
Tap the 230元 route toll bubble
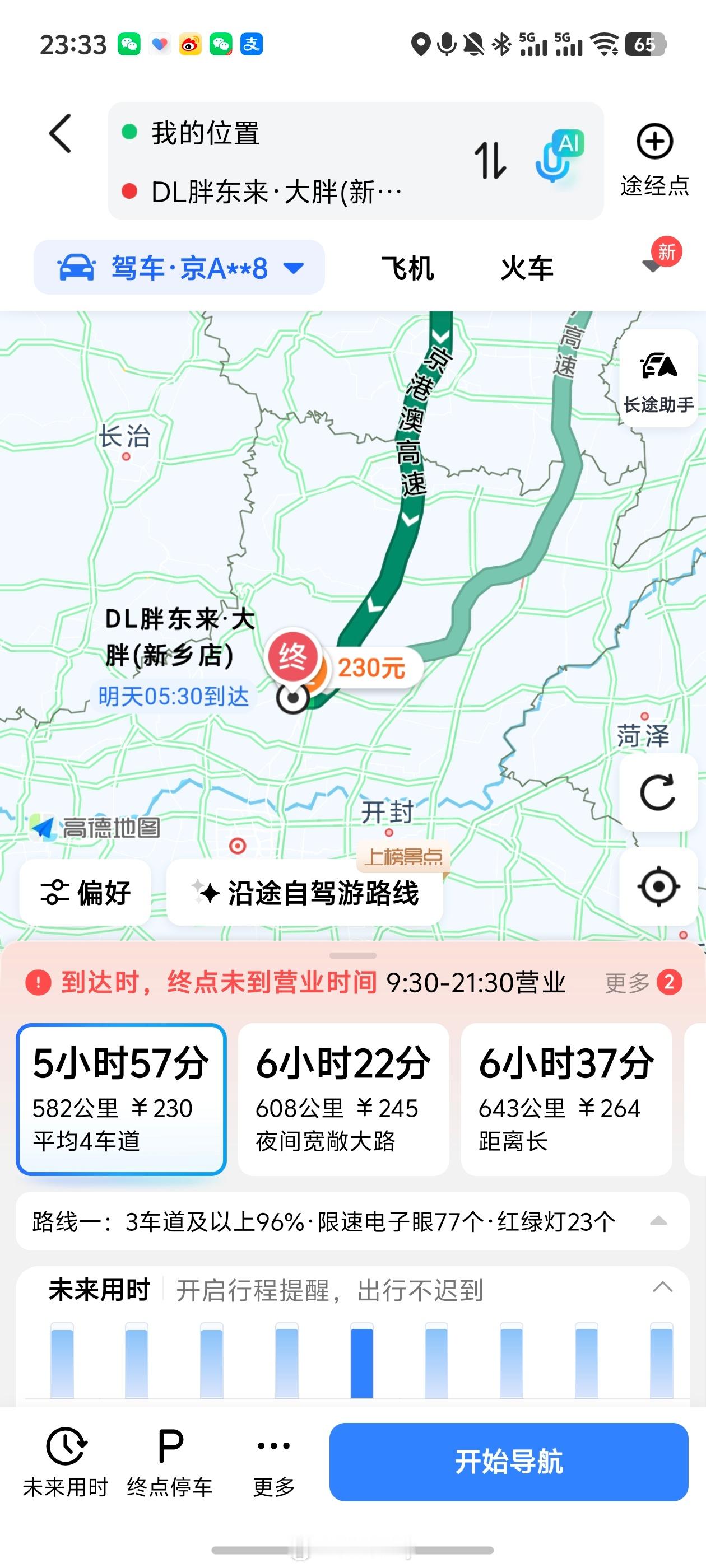(372, 668)
